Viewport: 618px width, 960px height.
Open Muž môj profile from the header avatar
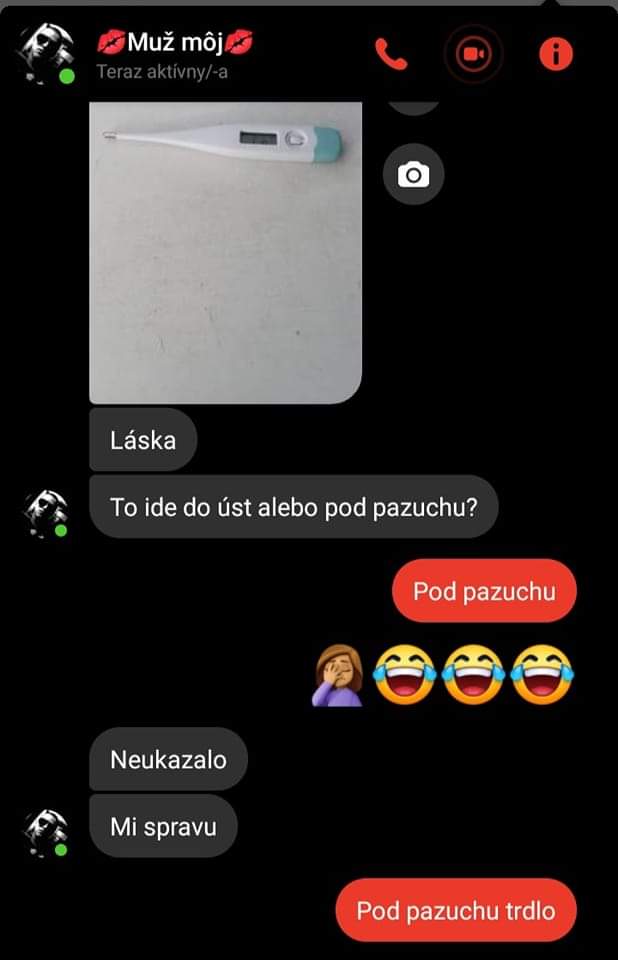pyautogui.click(x=46, y=54)
